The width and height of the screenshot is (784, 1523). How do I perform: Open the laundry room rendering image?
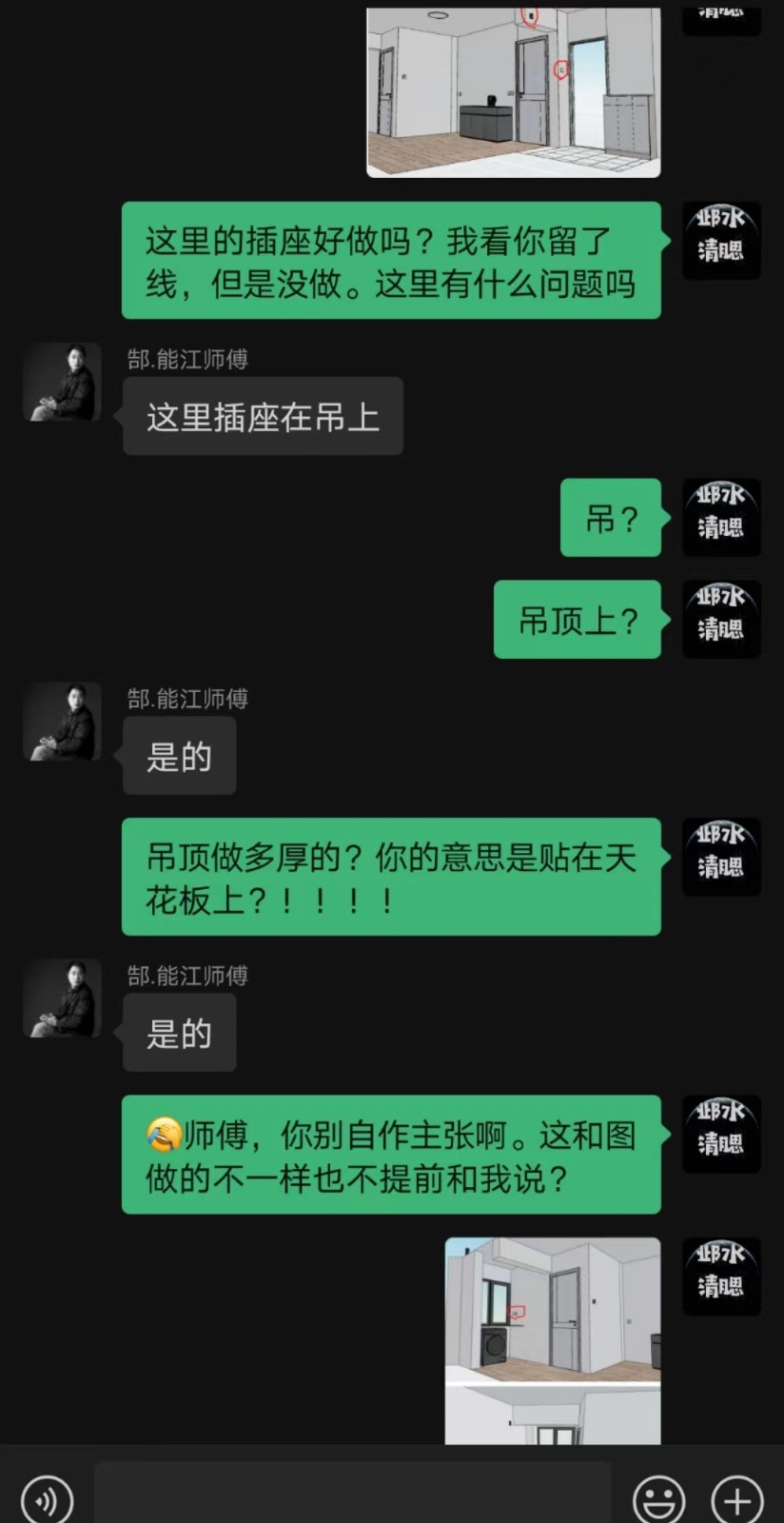point(553,1339)
